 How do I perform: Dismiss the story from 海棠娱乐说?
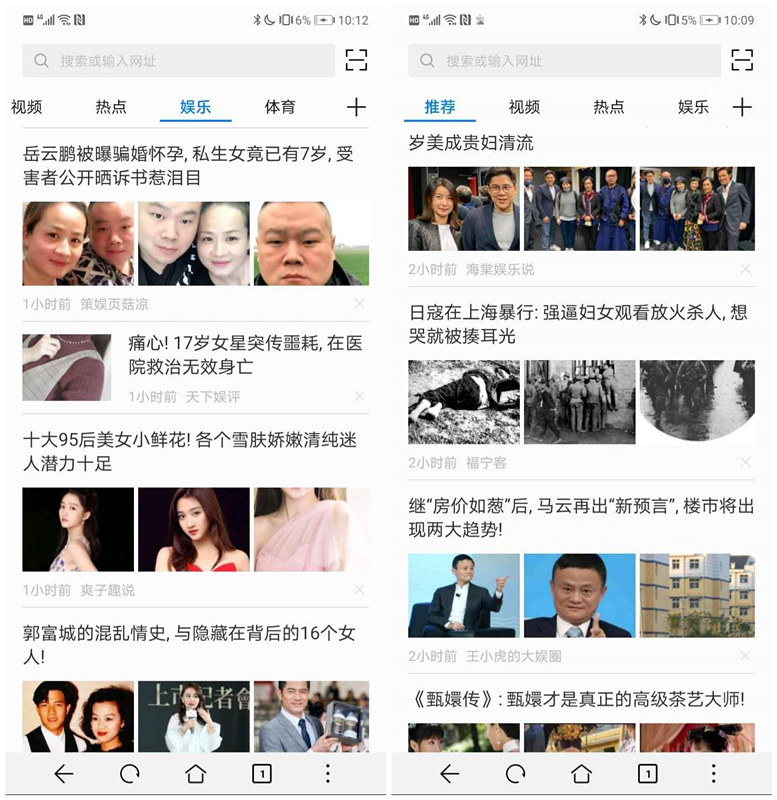(745, 269)
